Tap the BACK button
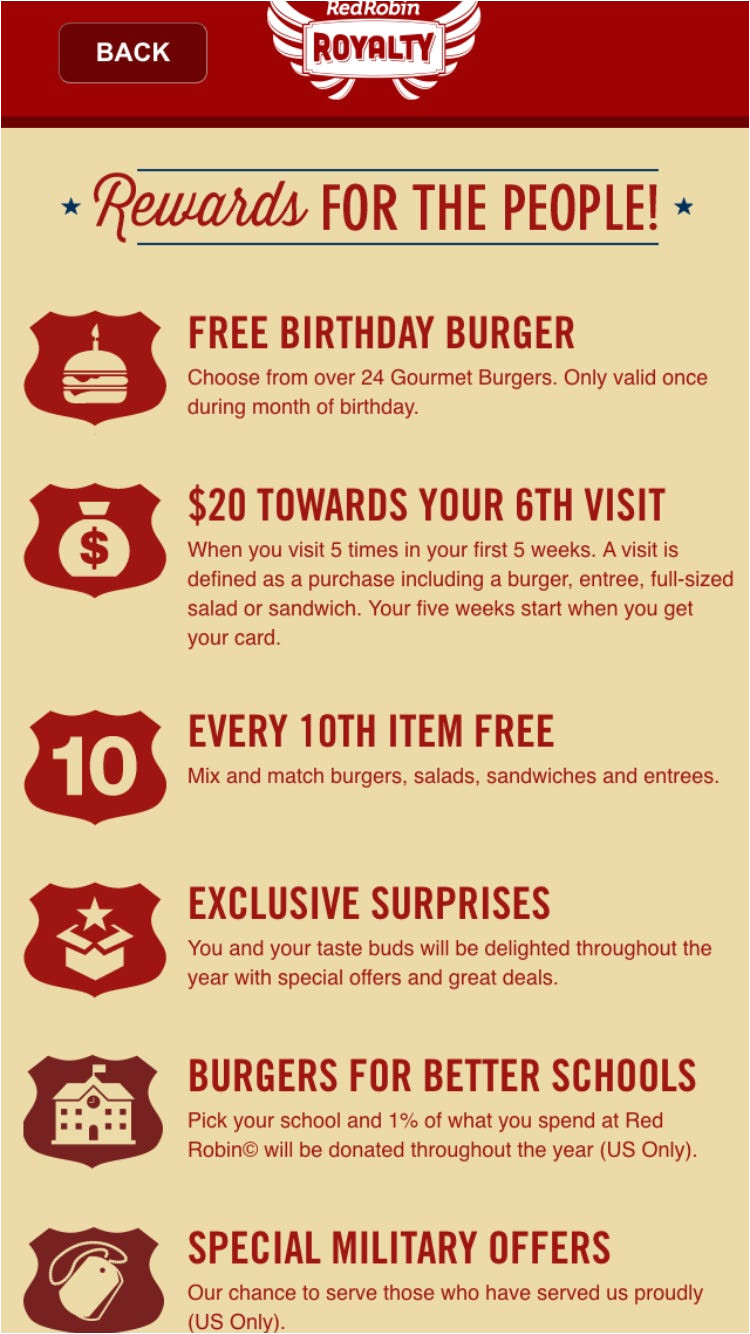The height and width of the screenshot is (1334, 750). pyautogui.click(x=133, y=53)
